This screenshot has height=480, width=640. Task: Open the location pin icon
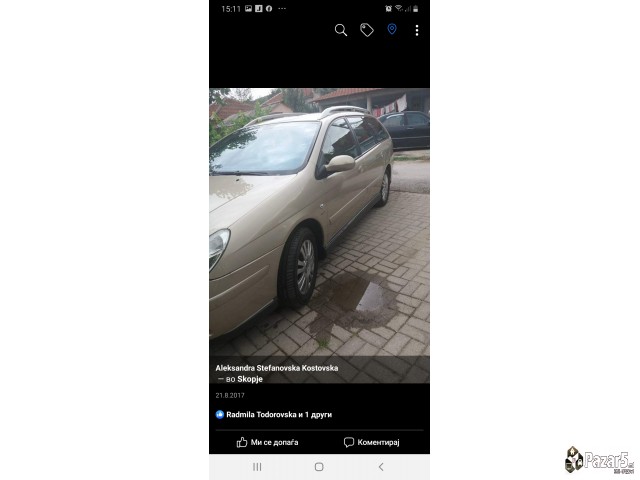[x=392, y=30]
